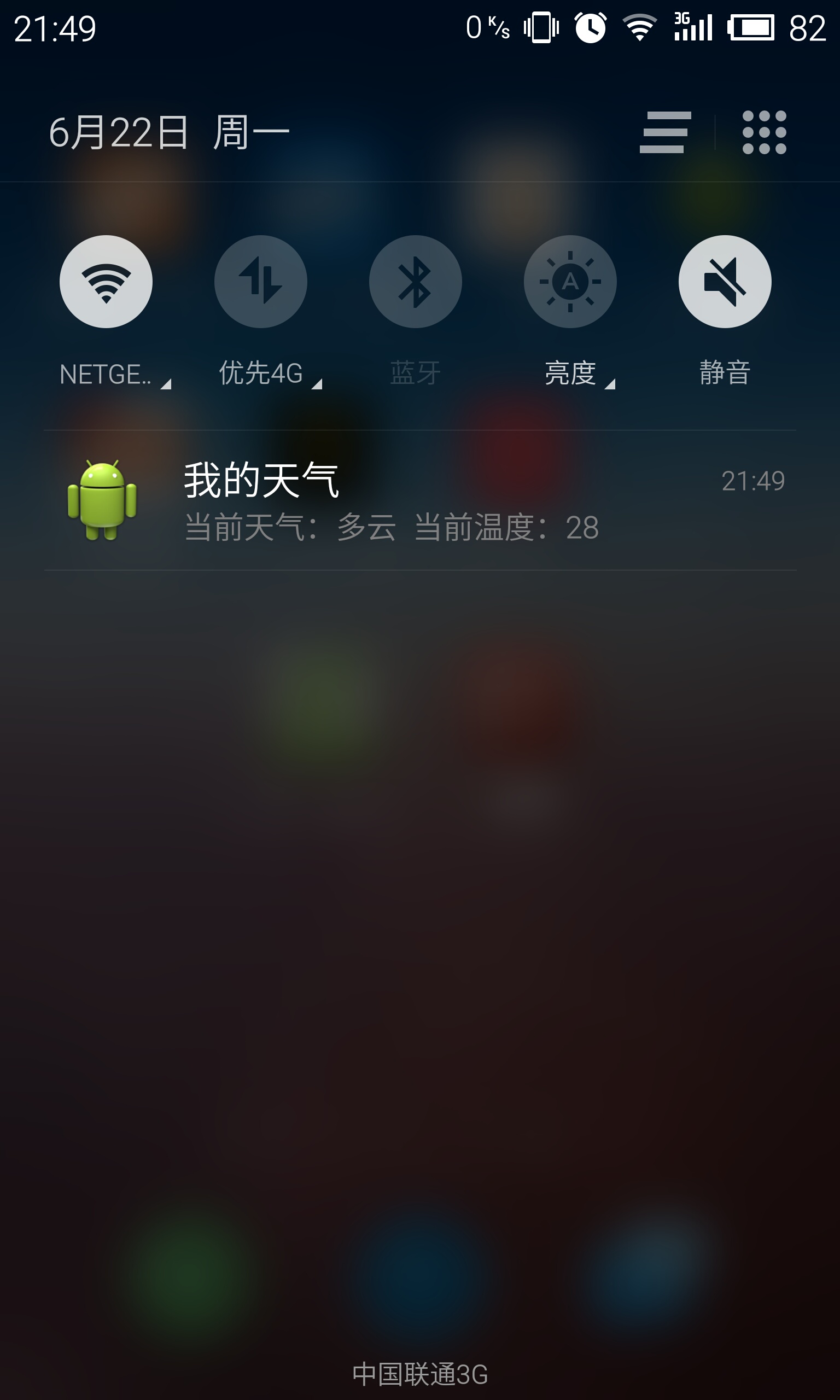
Task: Turn on 蓝牙 Bluetooth
Action: click(416, 281)
